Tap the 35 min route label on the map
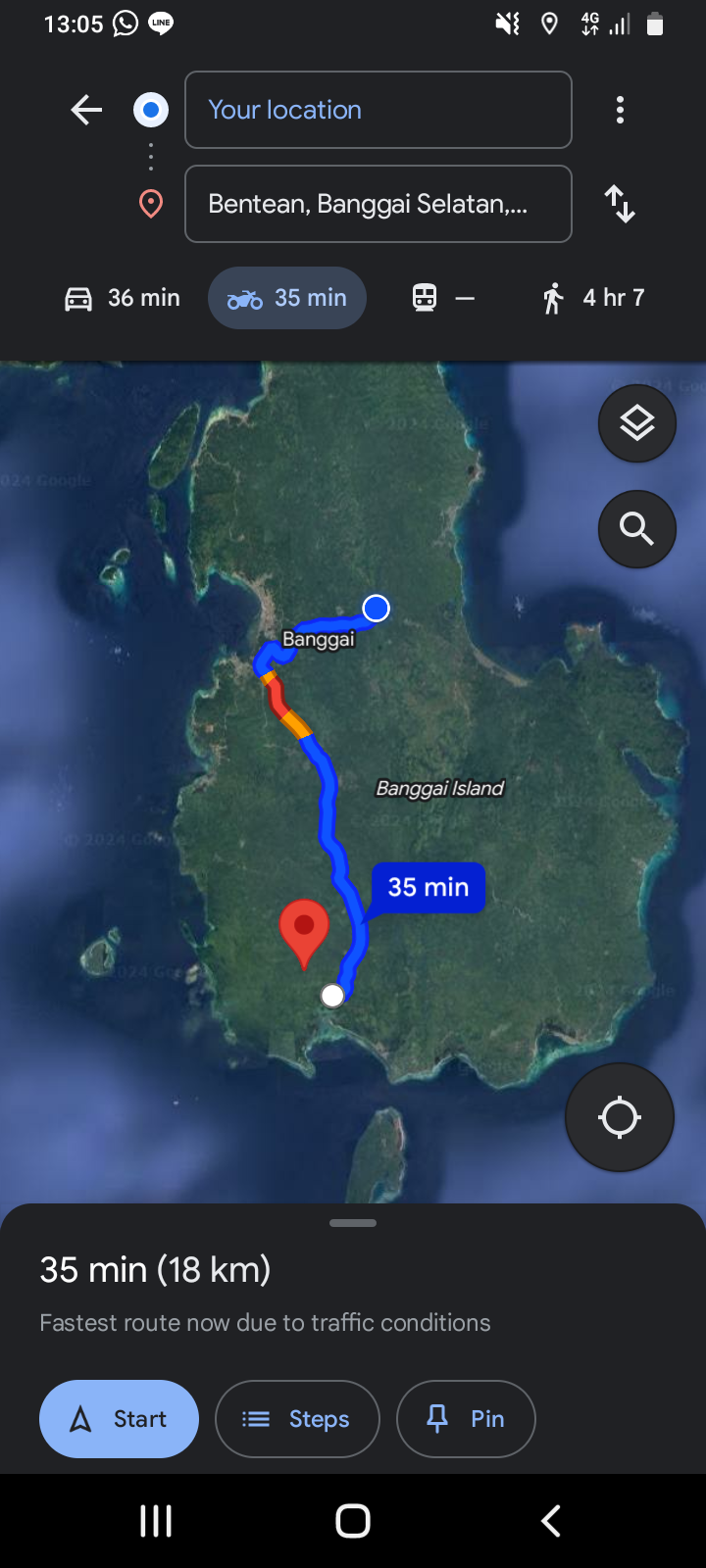This screenshot has height=1568, width=706. [x=429, y=888]
